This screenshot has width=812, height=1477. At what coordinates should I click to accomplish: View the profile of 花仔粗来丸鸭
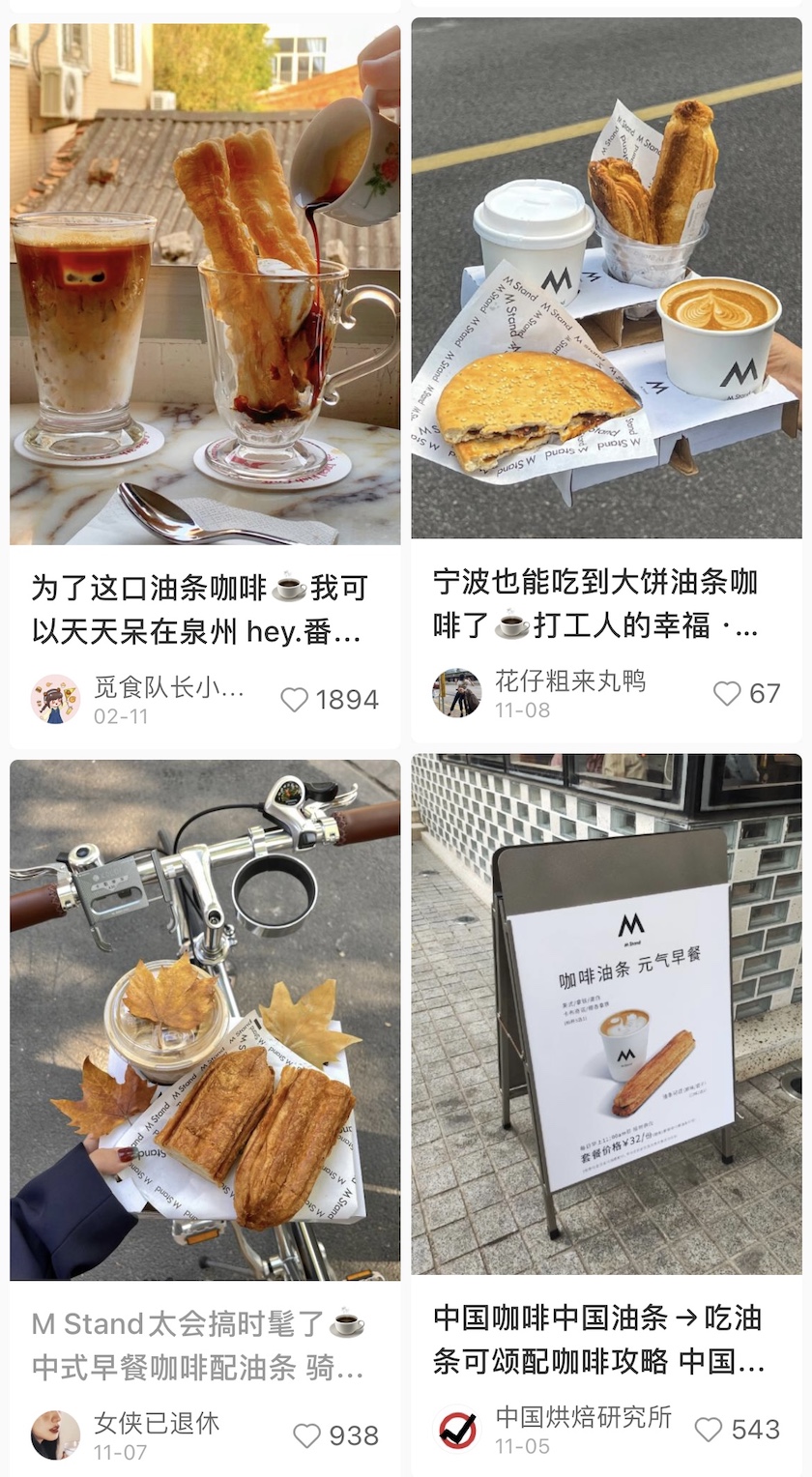[456, 692]
